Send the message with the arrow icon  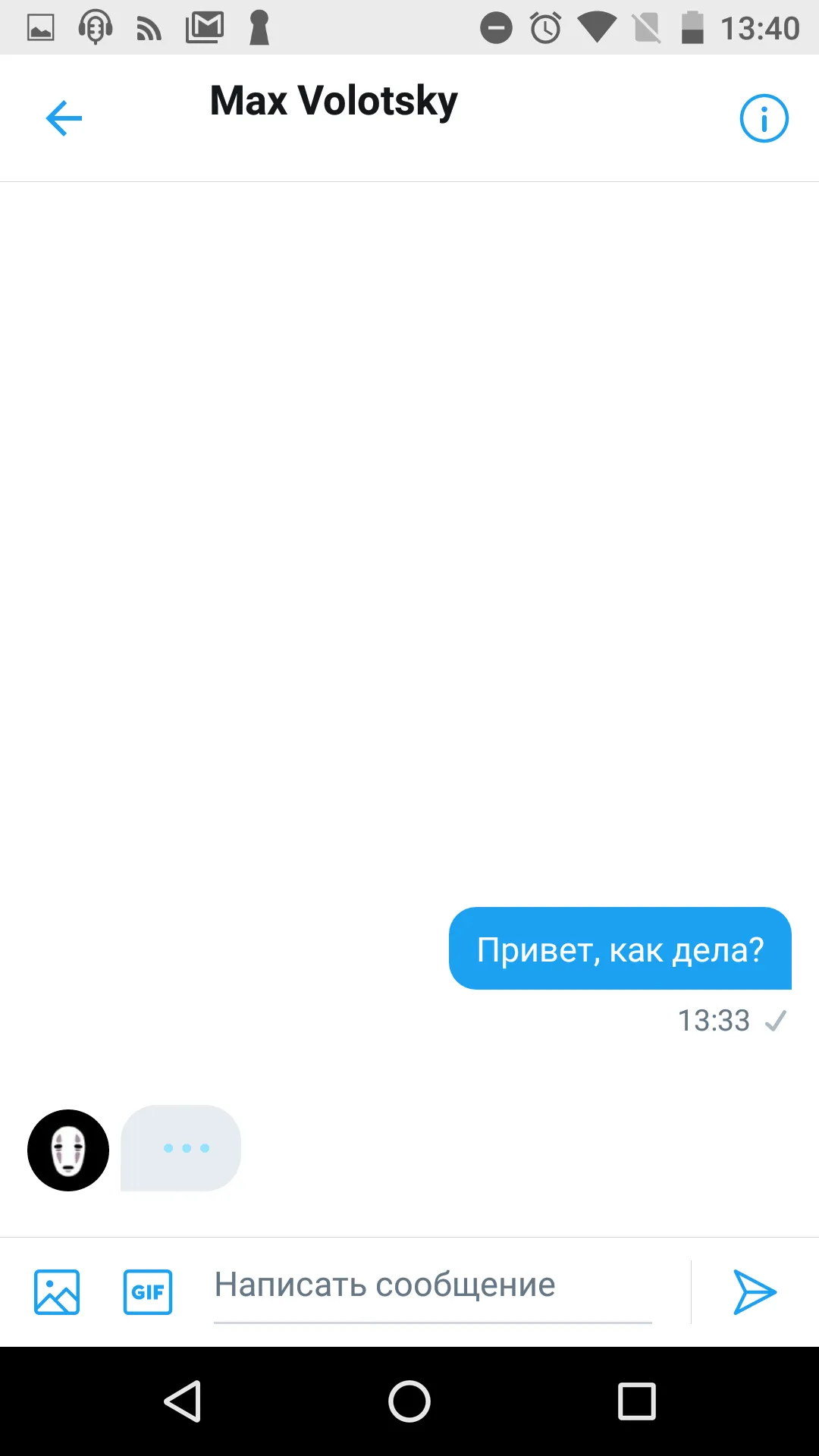[x=755, y=1292]
